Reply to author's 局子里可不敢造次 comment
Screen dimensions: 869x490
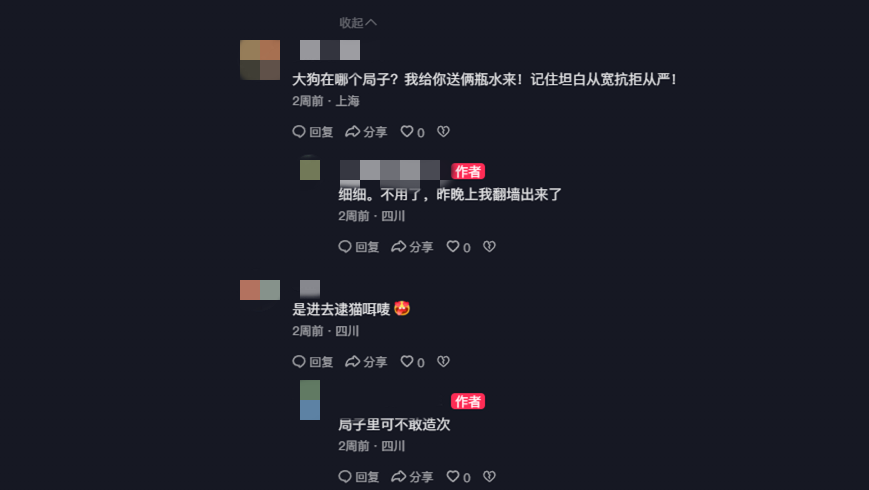(x=358, y=477)
